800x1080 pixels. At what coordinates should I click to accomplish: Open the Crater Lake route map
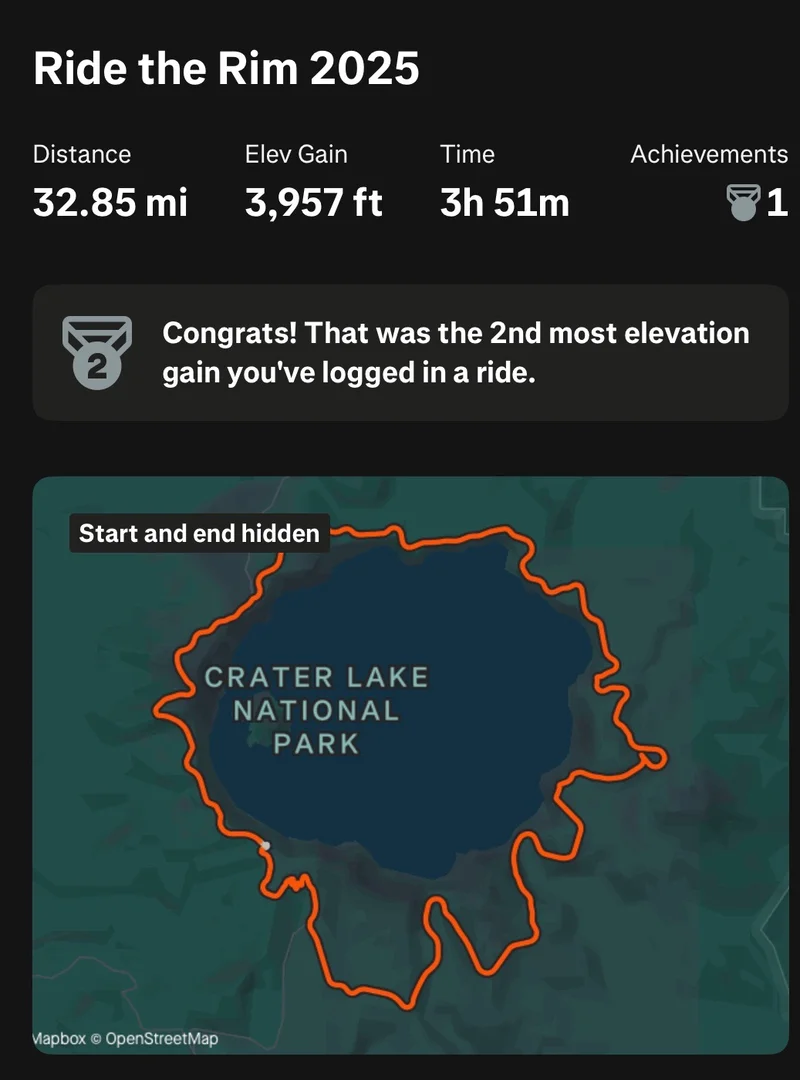tap(410, 765)
